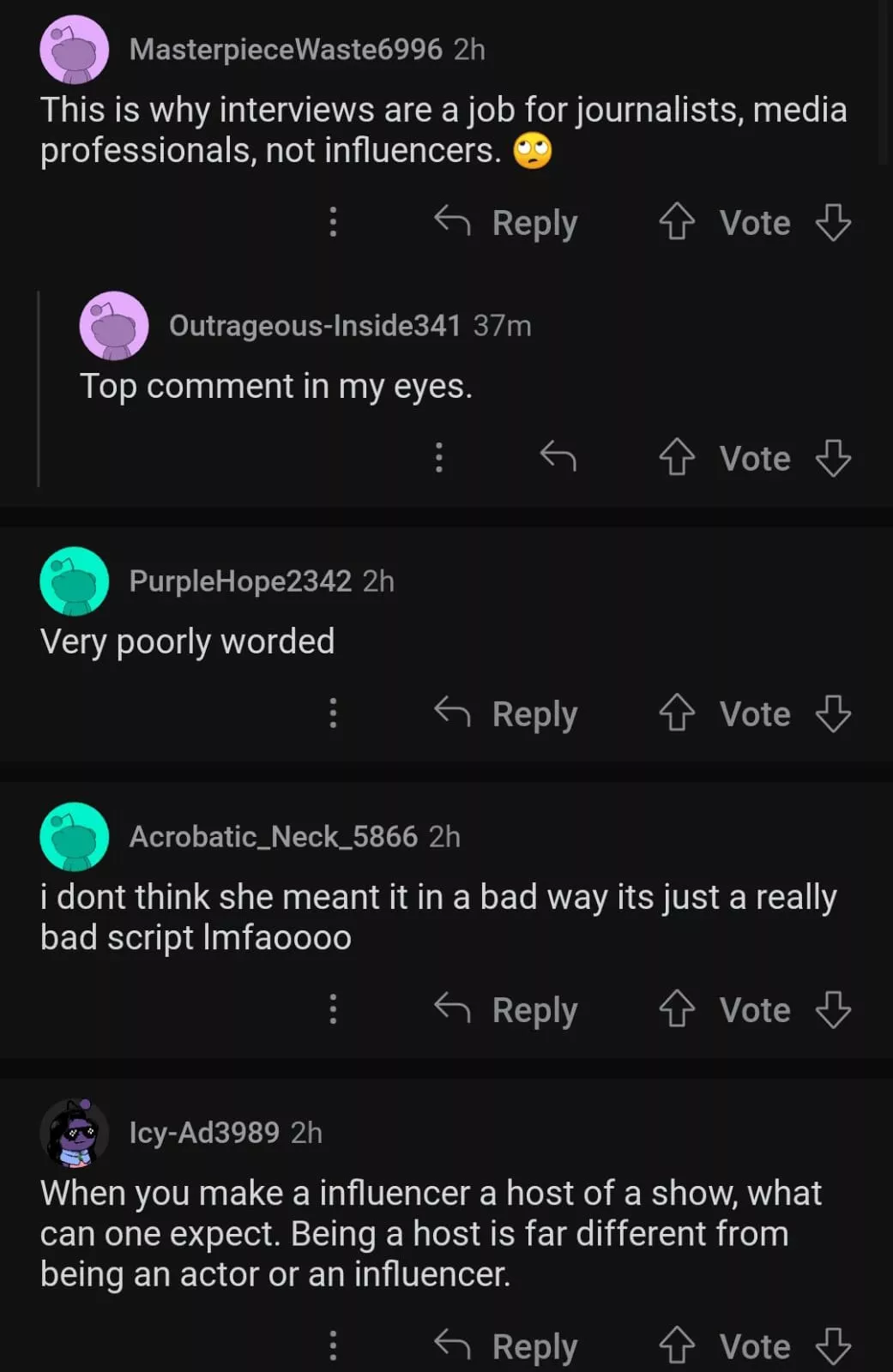Open options menu for Acrobatic_Neck_5866's comment

[x=333, y=1009]
